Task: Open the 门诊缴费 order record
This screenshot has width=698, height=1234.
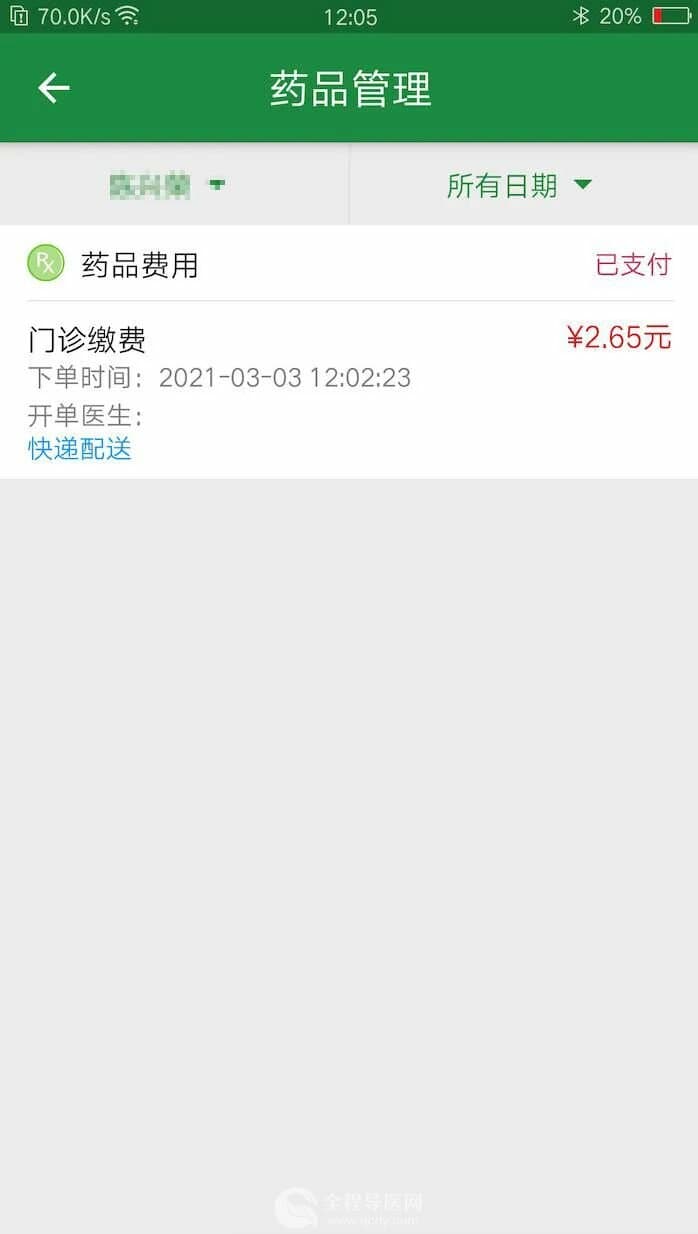Action: coord(349,390)
